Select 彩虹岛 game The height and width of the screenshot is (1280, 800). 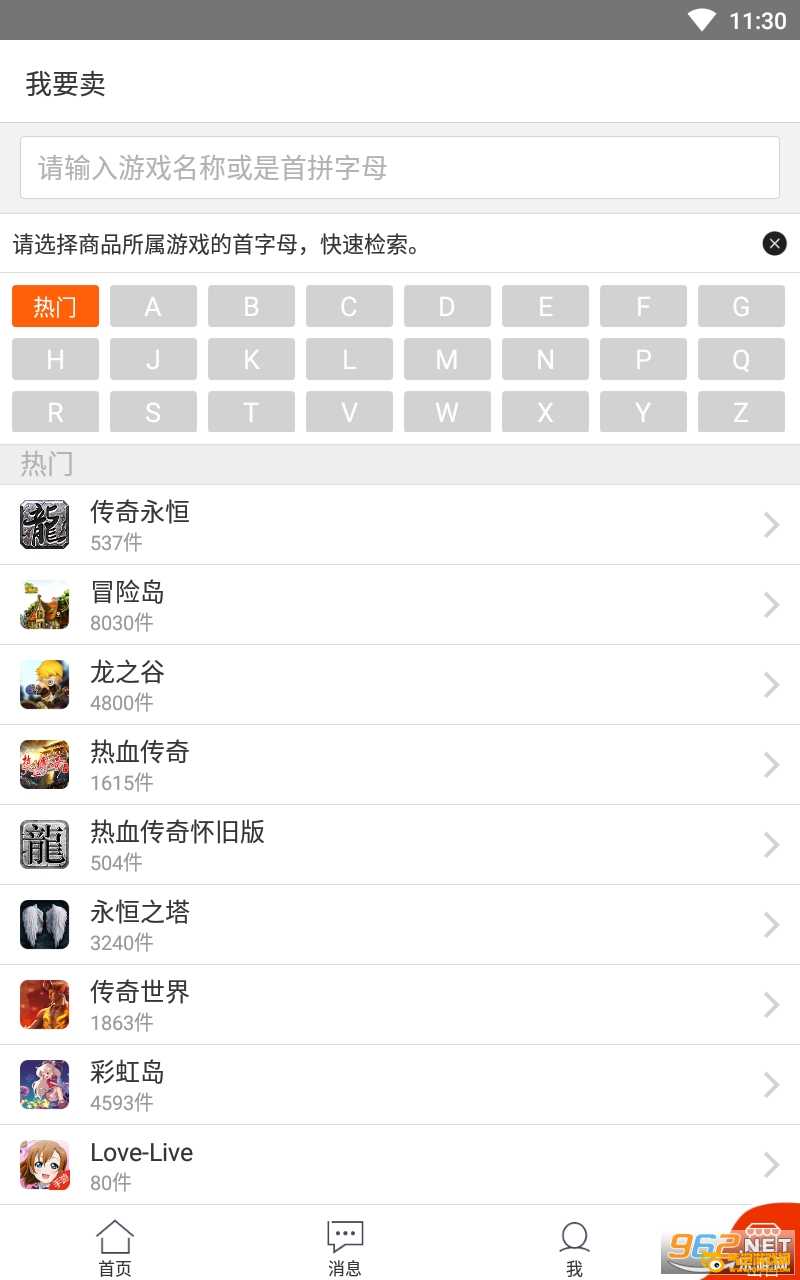pyautogui.click(x=400, y=1085)
